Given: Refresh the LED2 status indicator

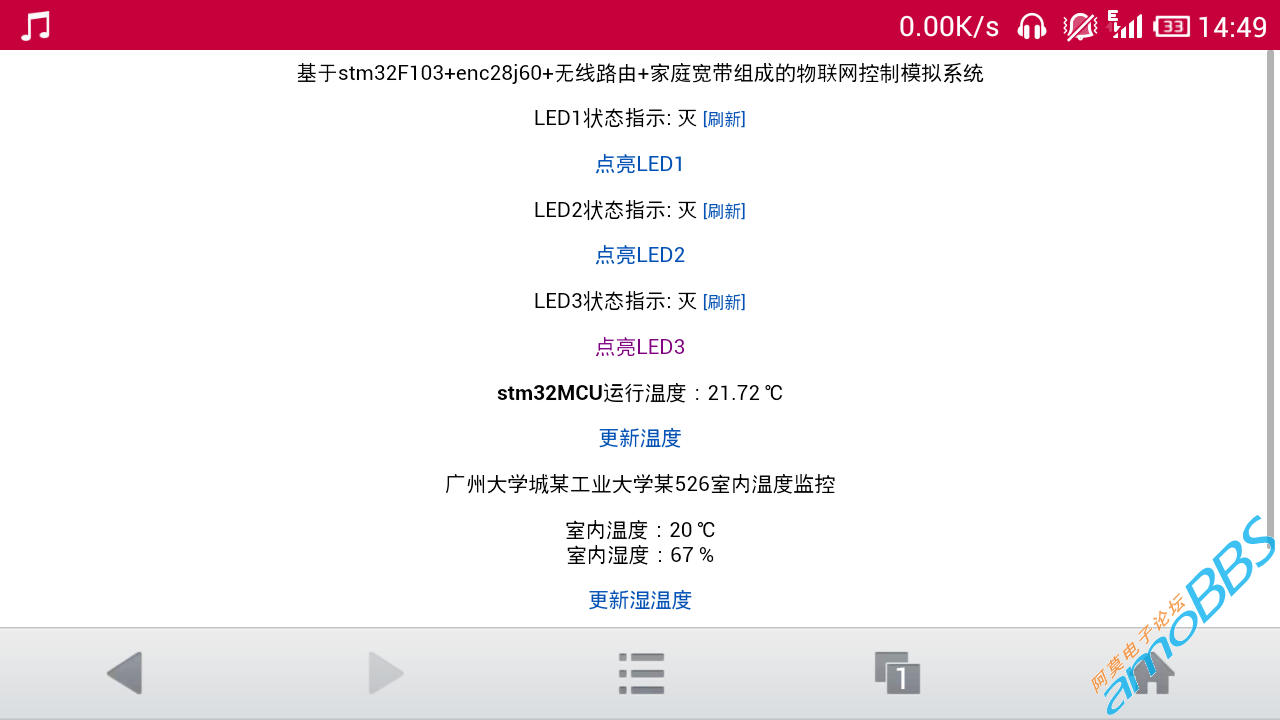Looking at the screenshot, I should [x=724, y=211].
